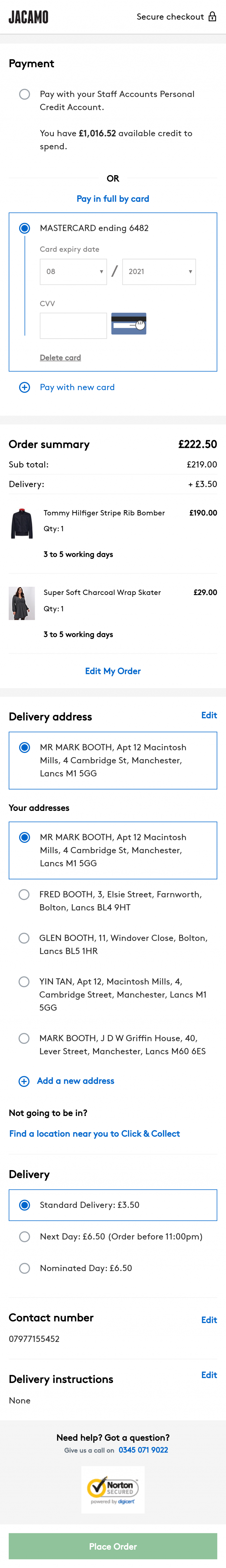The image size is (226, 1568).
Task: Select Yin Tan's Cambridge Street address
Action: point(24,982)
